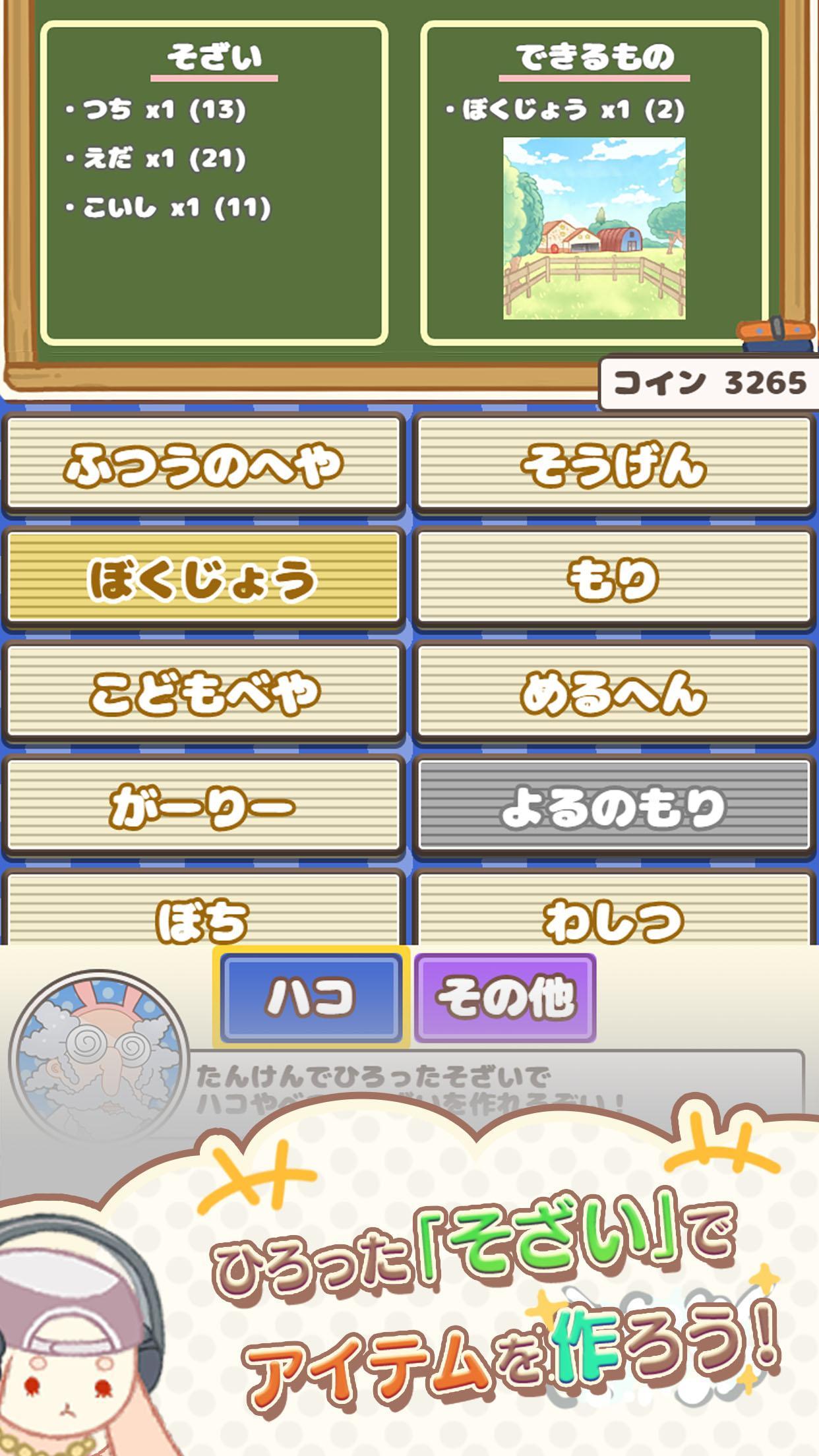Pick the ぼち box
819x1456 pixels.
(x=204, y=909)
